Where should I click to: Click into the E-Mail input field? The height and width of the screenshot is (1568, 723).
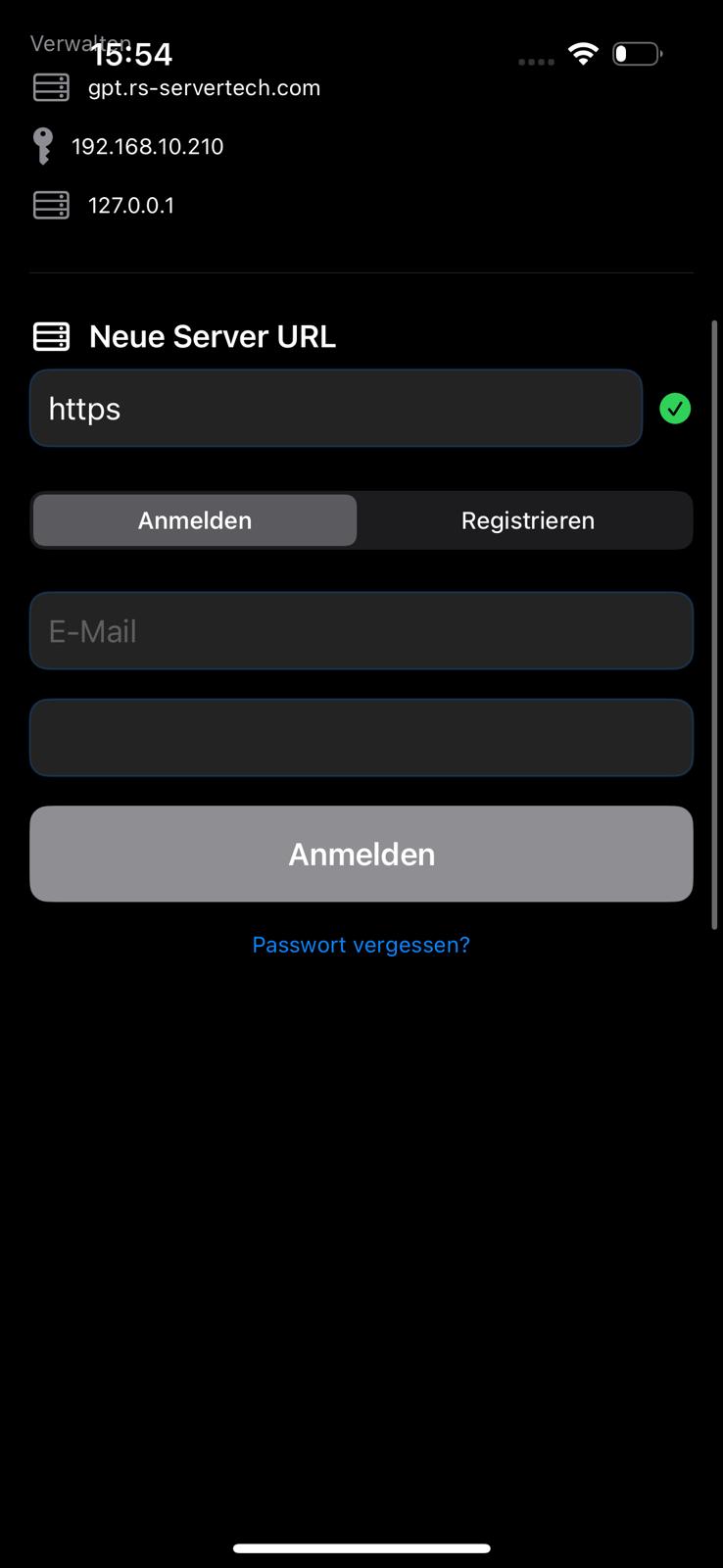coord(361,631)
